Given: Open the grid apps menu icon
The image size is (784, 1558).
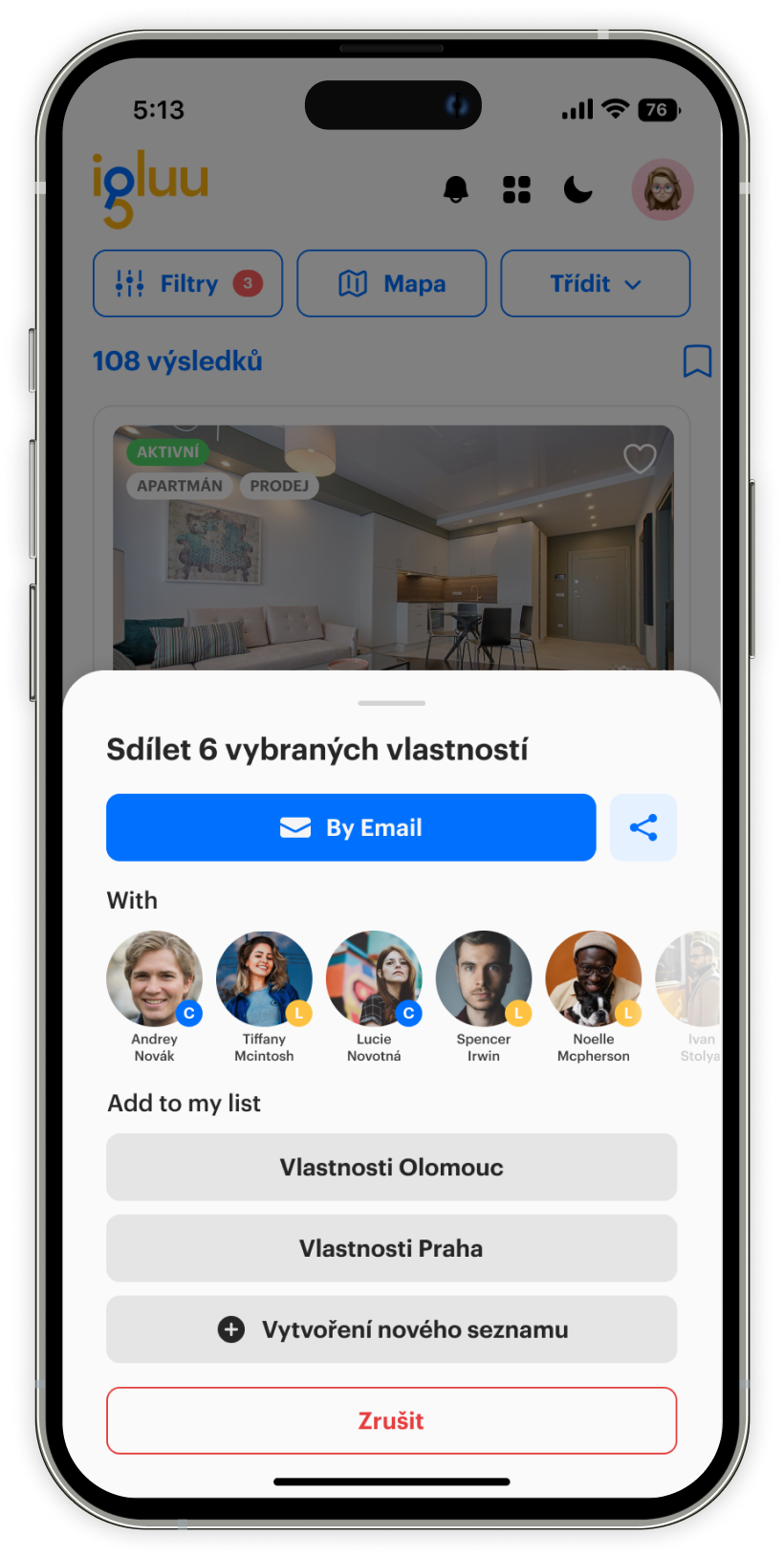Looking at the screenshot, I should pyautogui.click(x=516, y=189).
